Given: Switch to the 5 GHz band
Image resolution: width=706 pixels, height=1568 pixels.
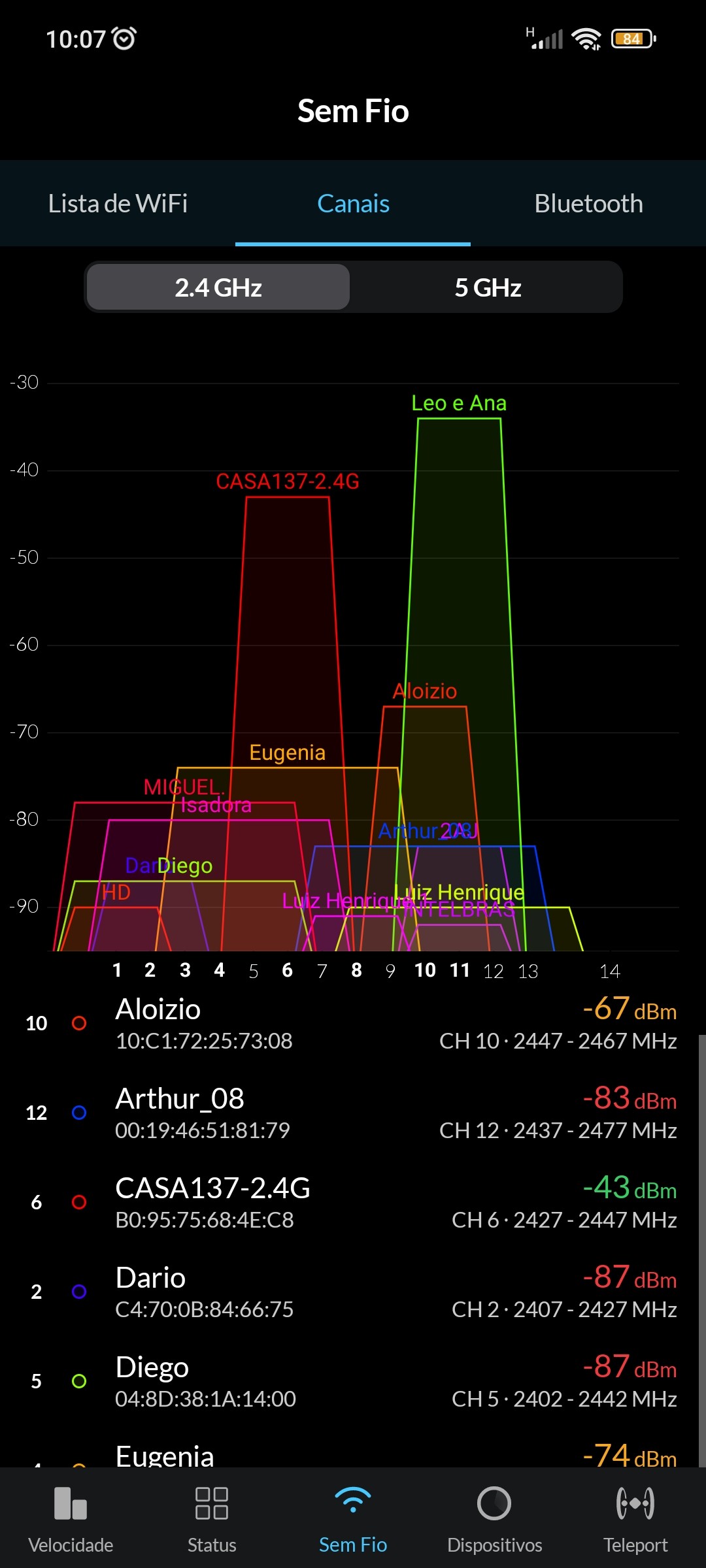Looking at the screenshot, I should [x=488, y=287].
